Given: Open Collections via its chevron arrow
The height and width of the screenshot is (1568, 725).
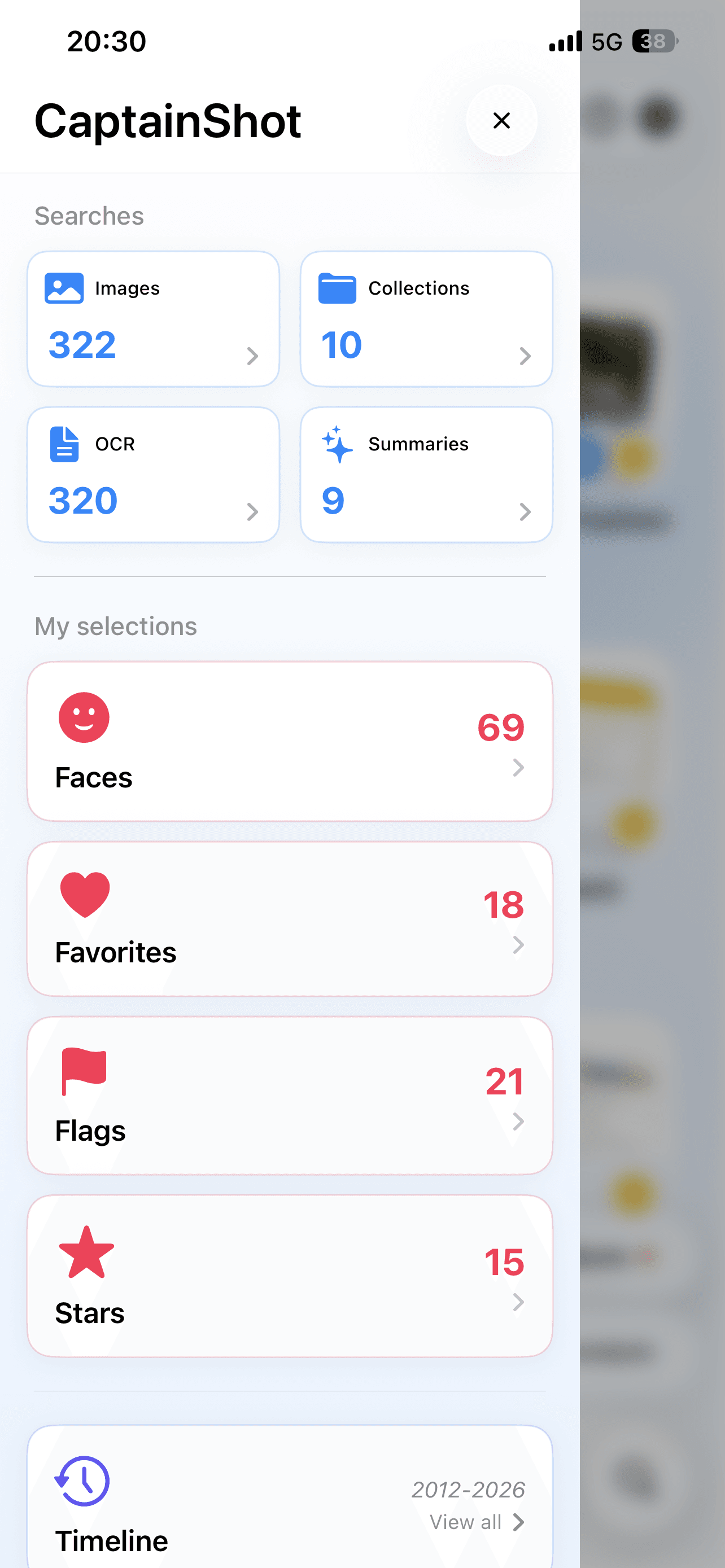Looking at the screenshot, I should point(525,357).
